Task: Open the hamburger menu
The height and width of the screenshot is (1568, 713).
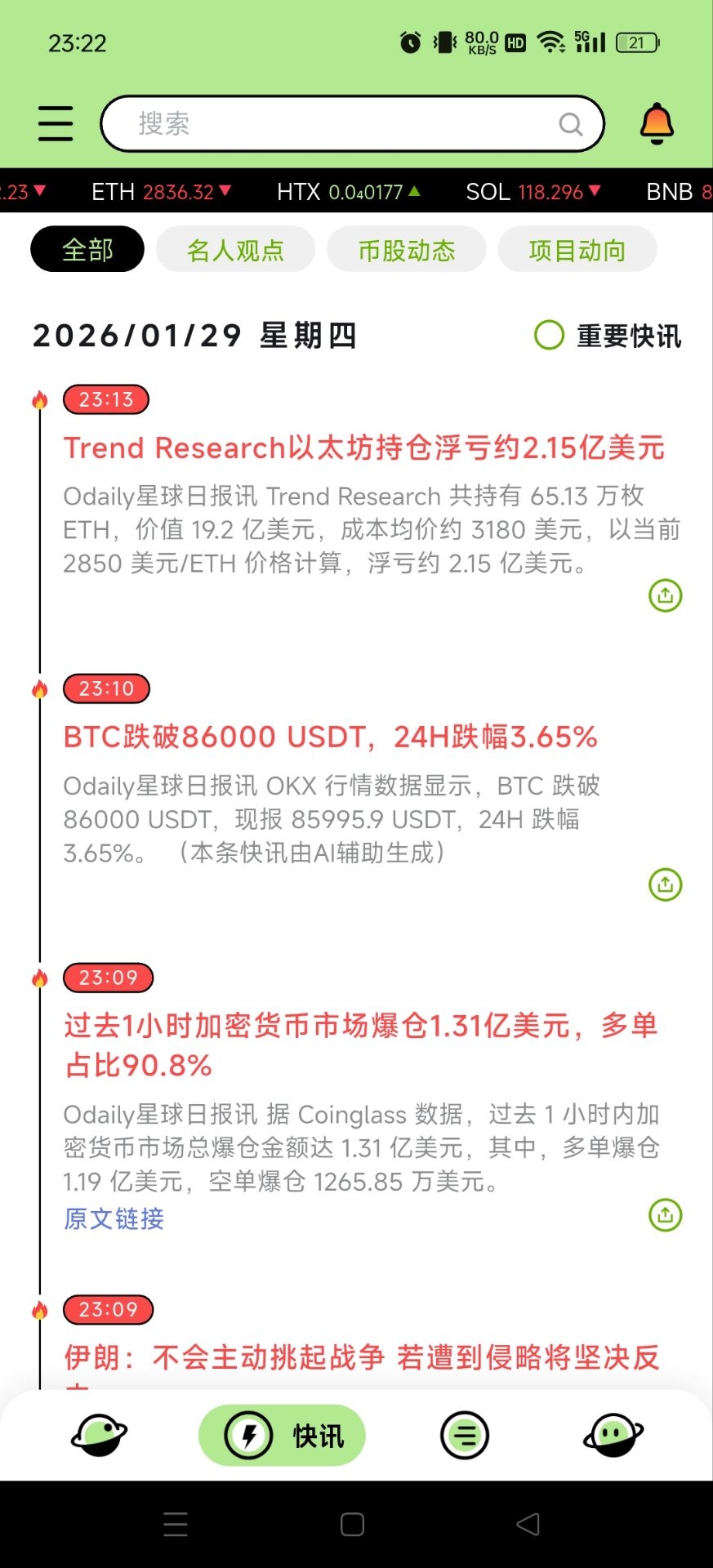Action: [x=56, y=124]
